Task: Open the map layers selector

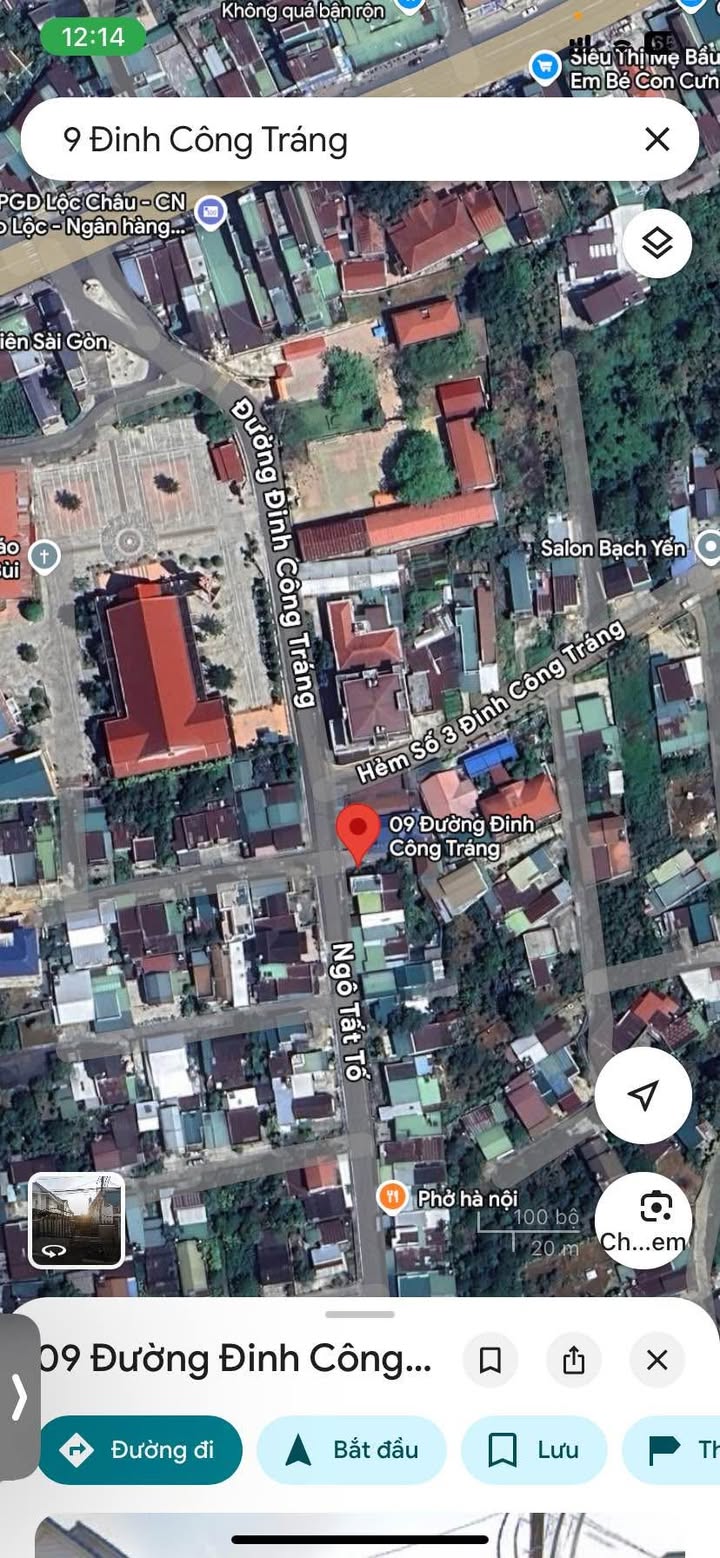Action: coord(657,243)
